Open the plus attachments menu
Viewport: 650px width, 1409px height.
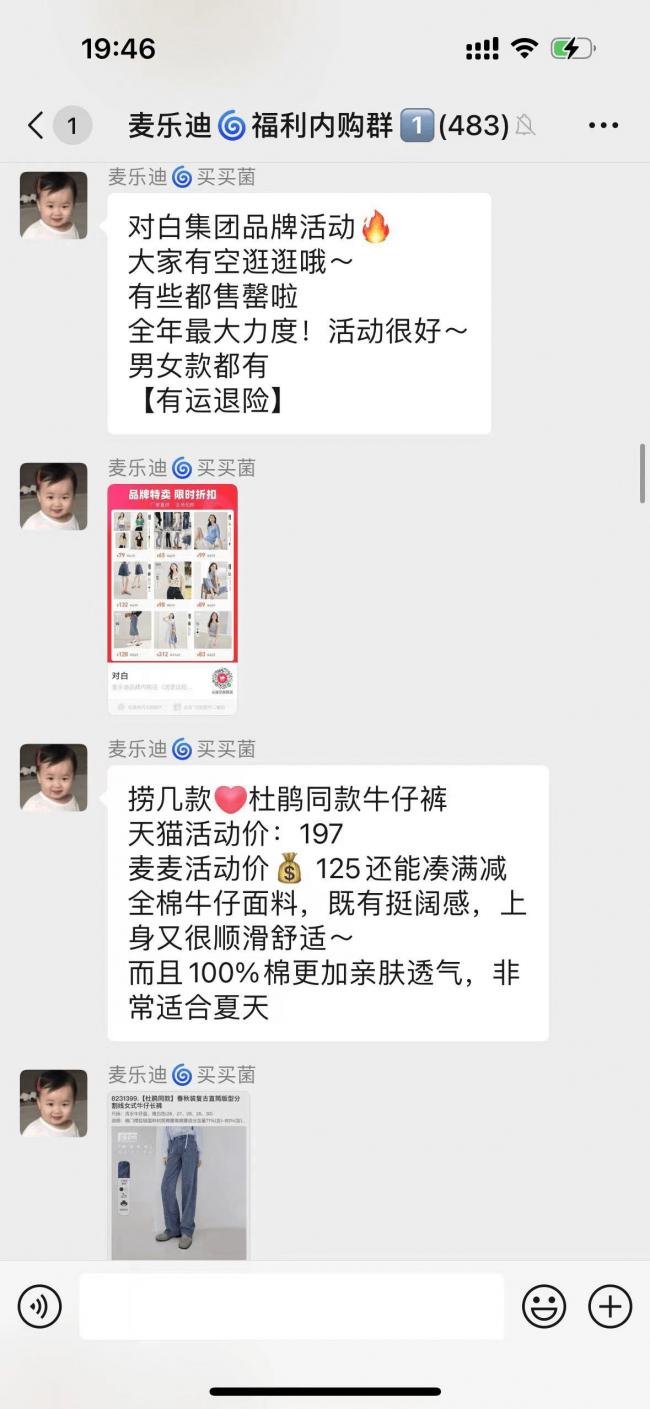click(x=609, y=1307)
